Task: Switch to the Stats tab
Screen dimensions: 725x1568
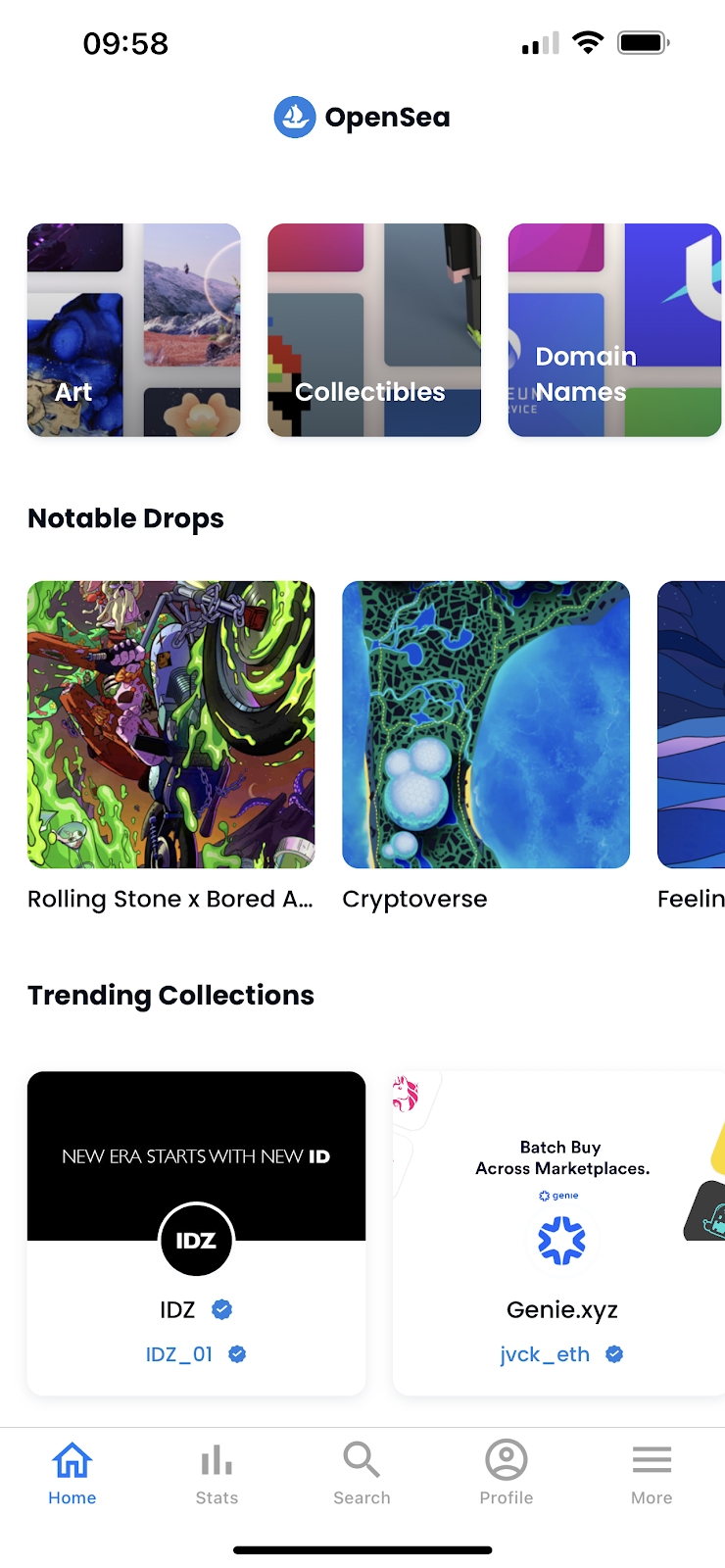Action: point(217,1473)
